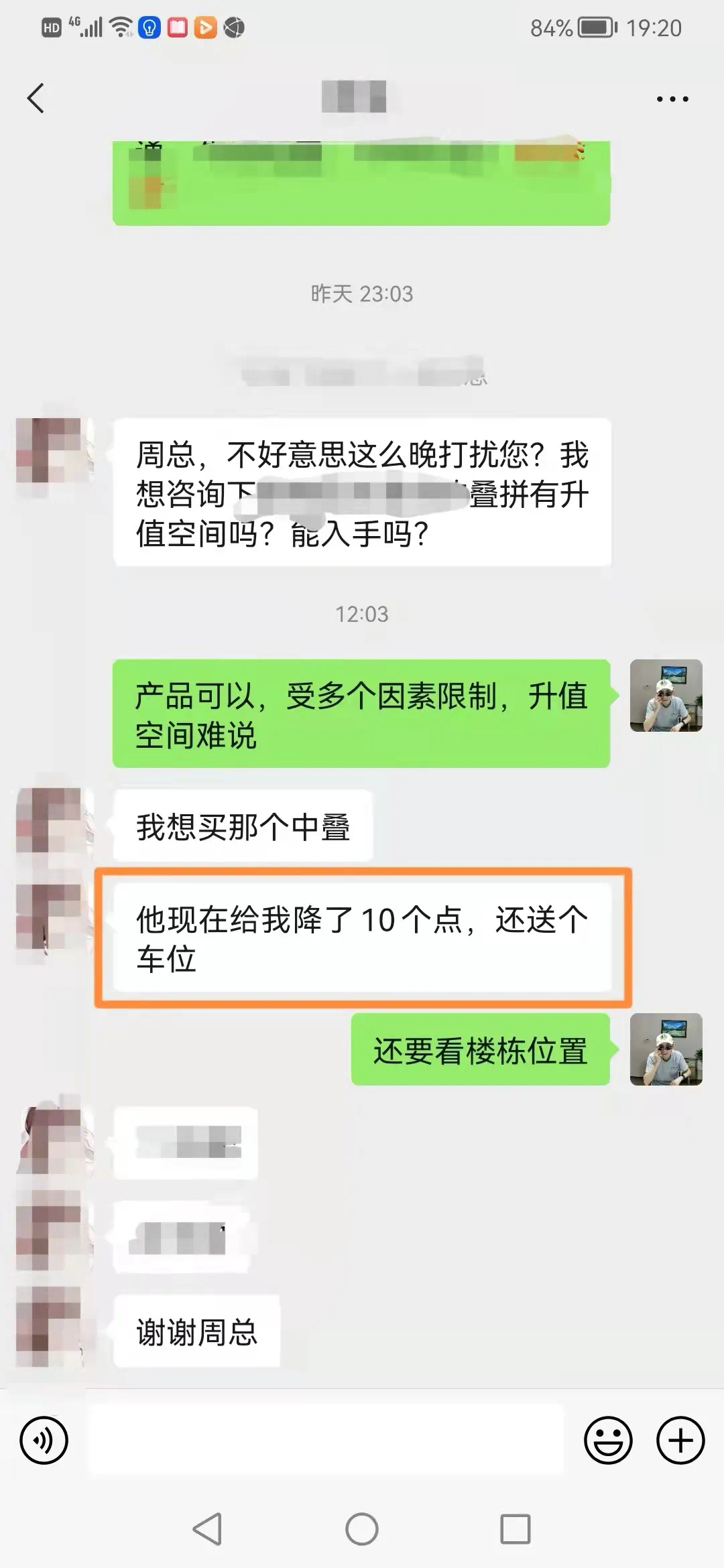Tap the system back triangle
The width and height of the screenshot is (724, 1568).
[x=207, y=1530]
